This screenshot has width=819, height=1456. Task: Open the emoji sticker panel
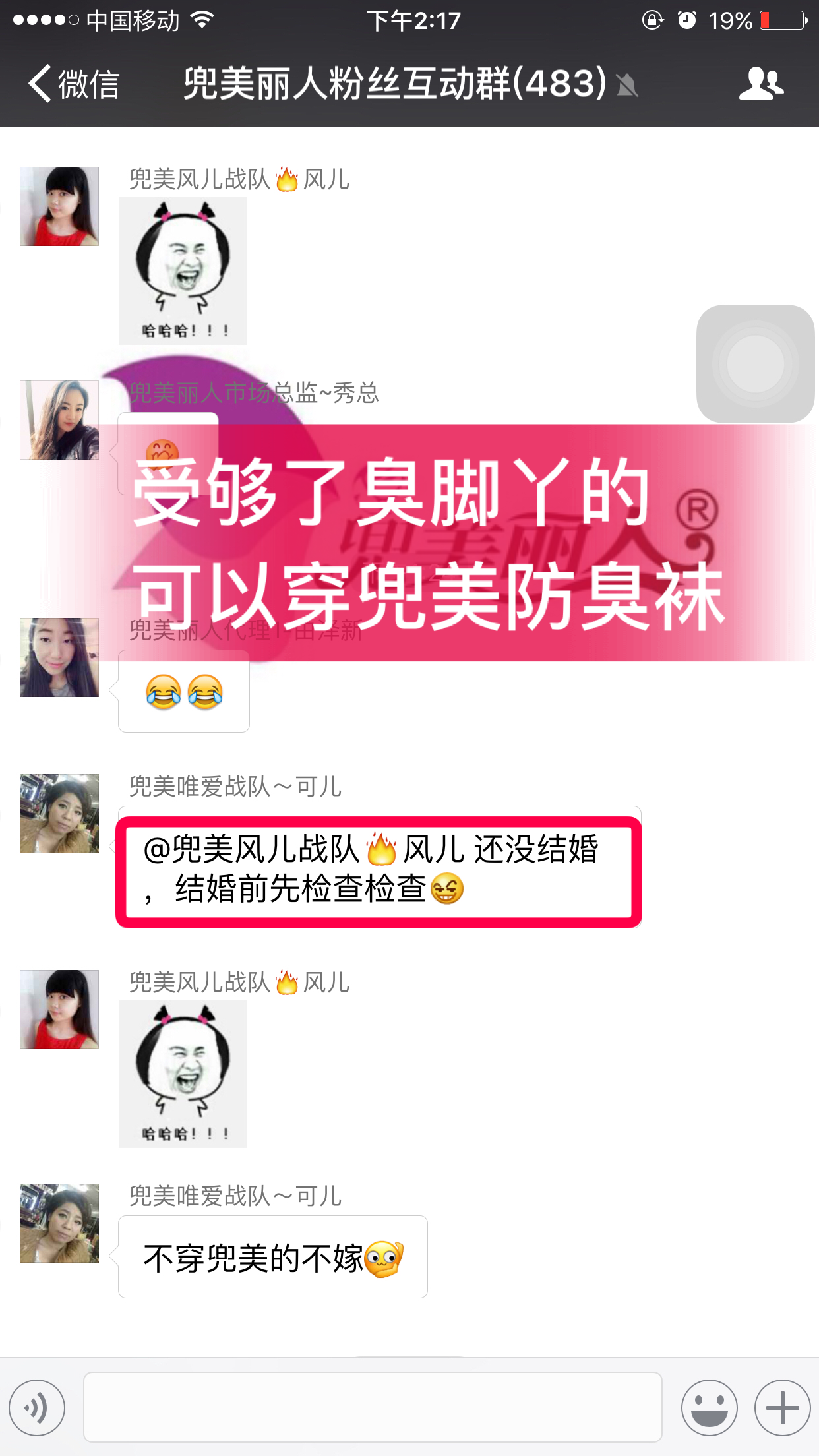point(709,1408)
